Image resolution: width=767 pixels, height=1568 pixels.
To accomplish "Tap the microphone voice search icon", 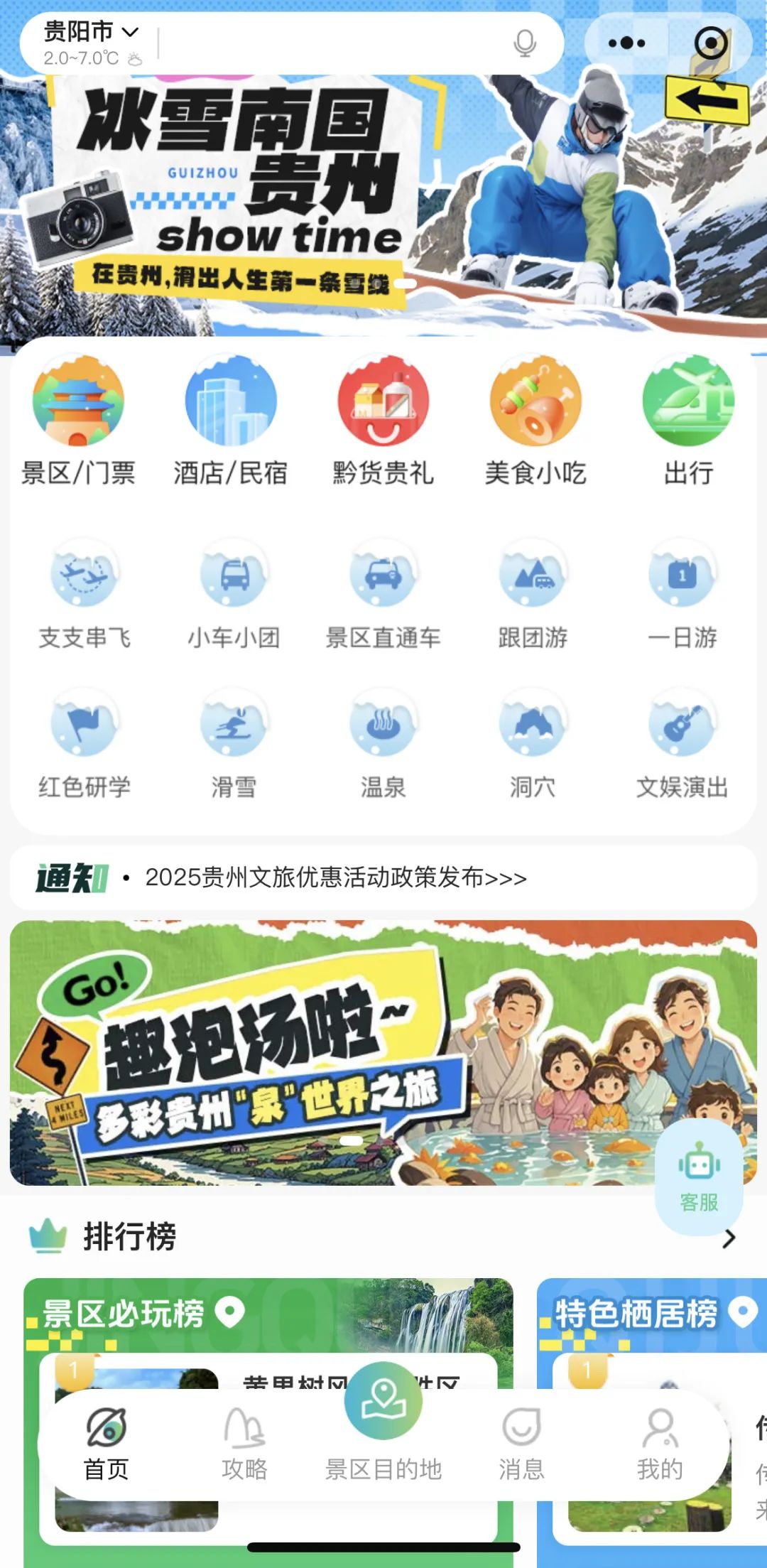I will click(525, 43).
